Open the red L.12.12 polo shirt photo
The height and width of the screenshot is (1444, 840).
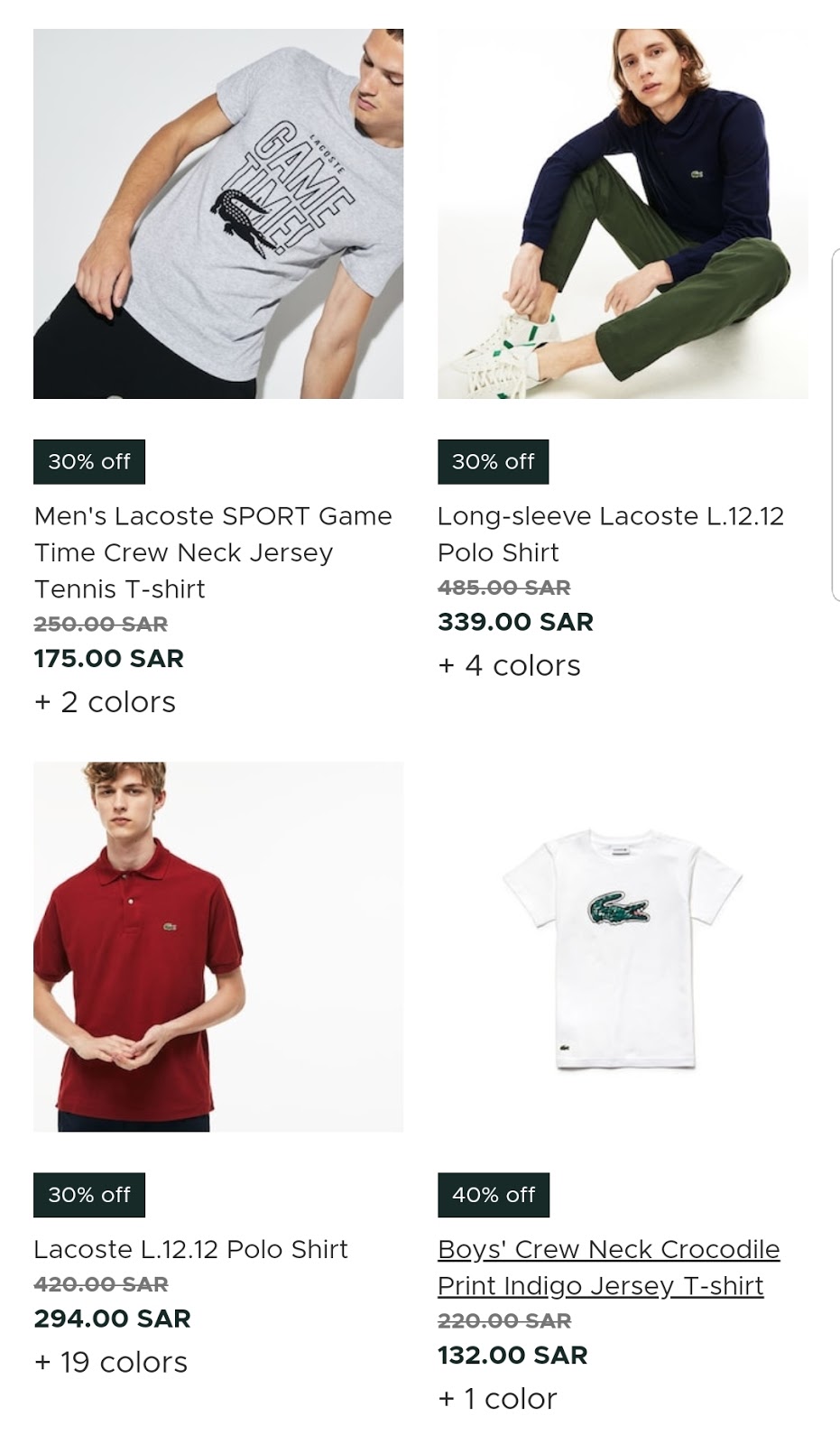pos(218,947)
